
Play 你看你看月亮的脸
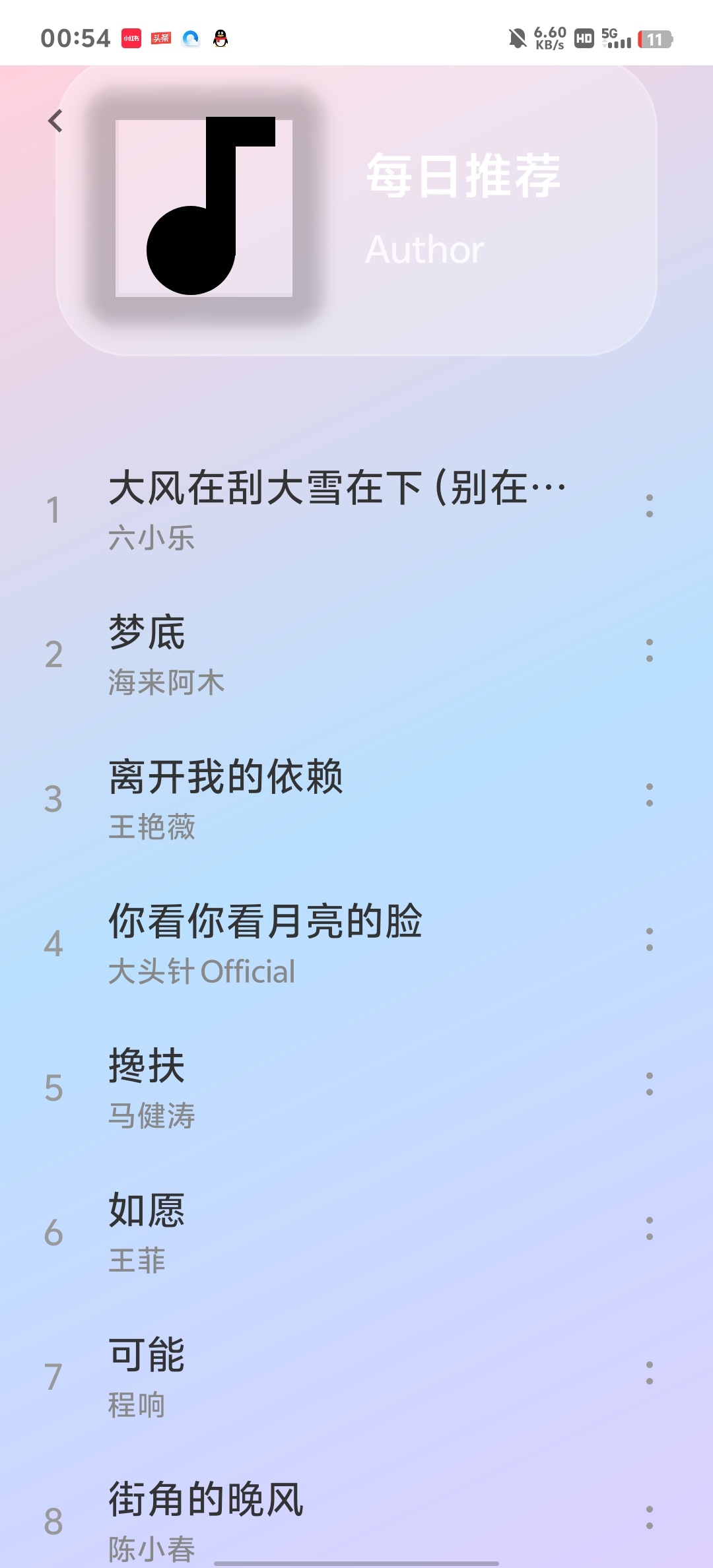(267, 944)
